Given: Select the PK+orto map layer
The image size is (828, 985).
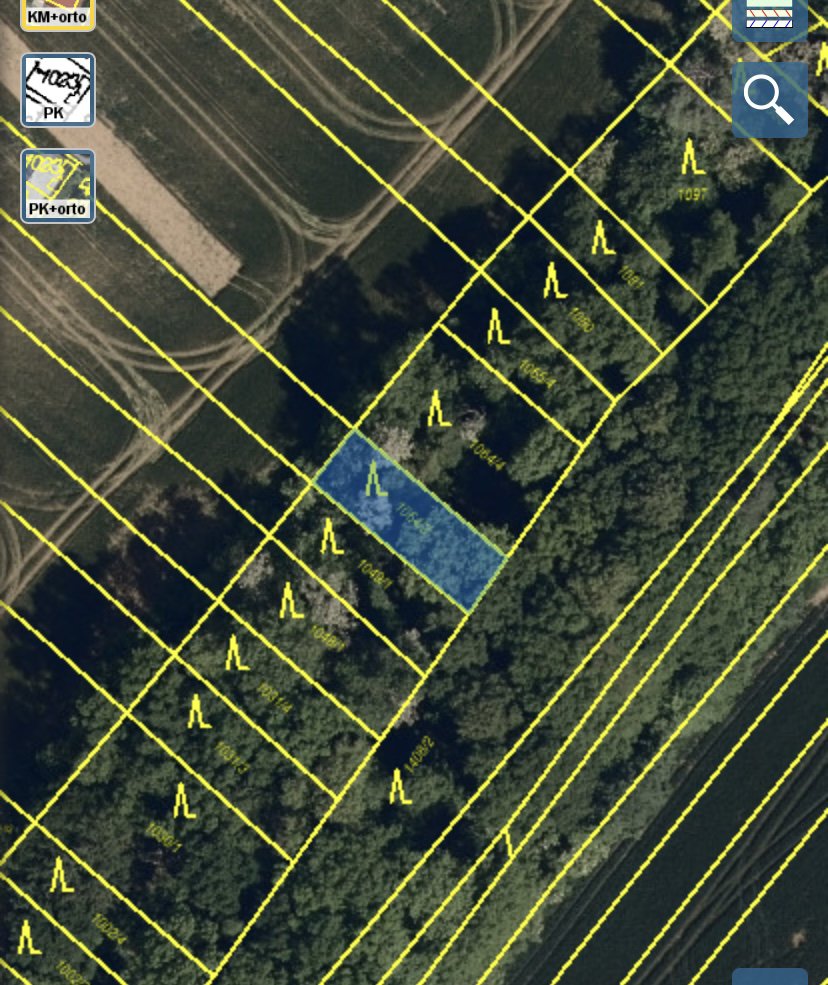Looking at the screenshot, I should click(58, 186).
